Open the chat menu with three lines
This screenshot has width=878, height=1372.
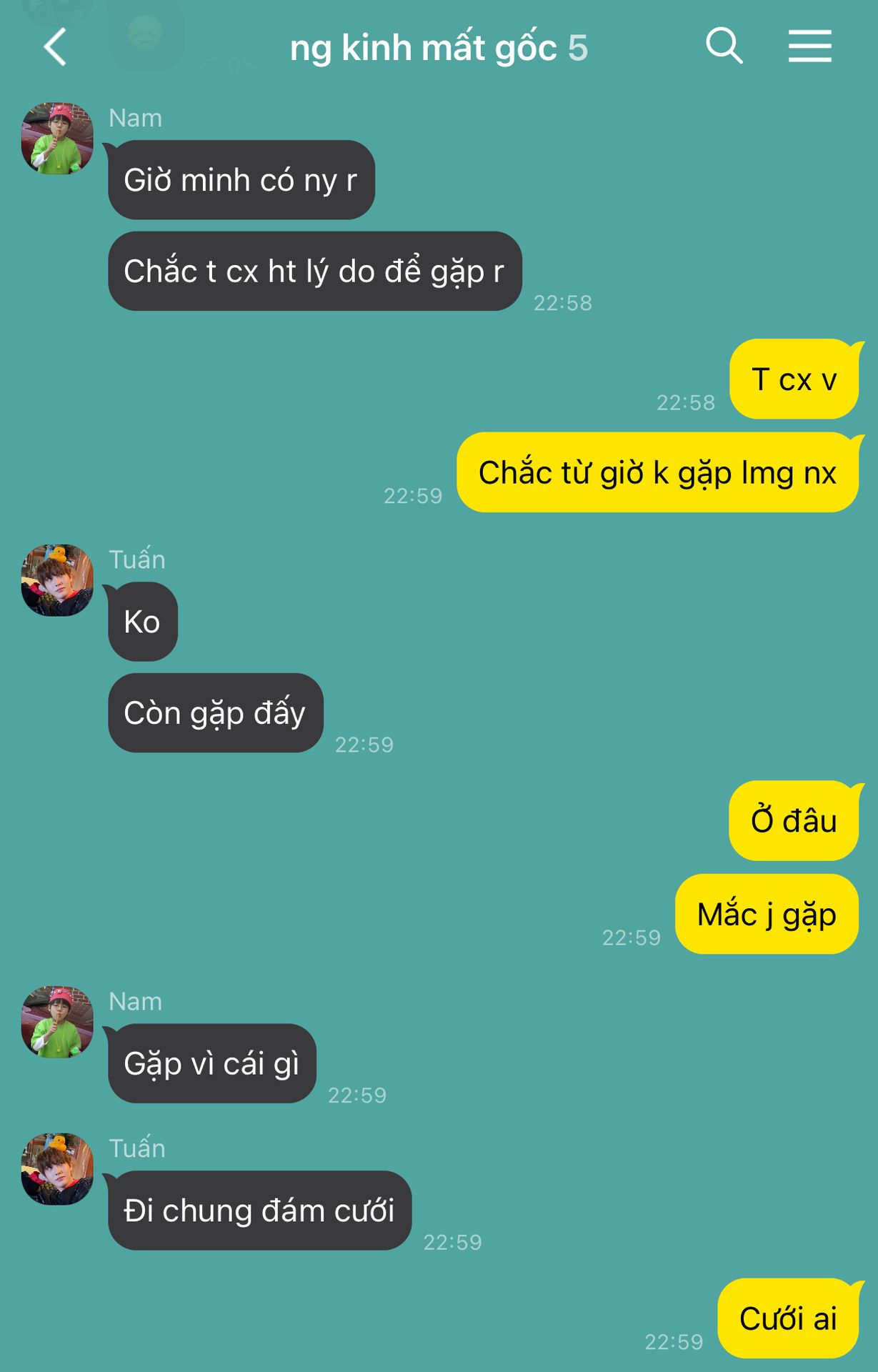point(809,46)
